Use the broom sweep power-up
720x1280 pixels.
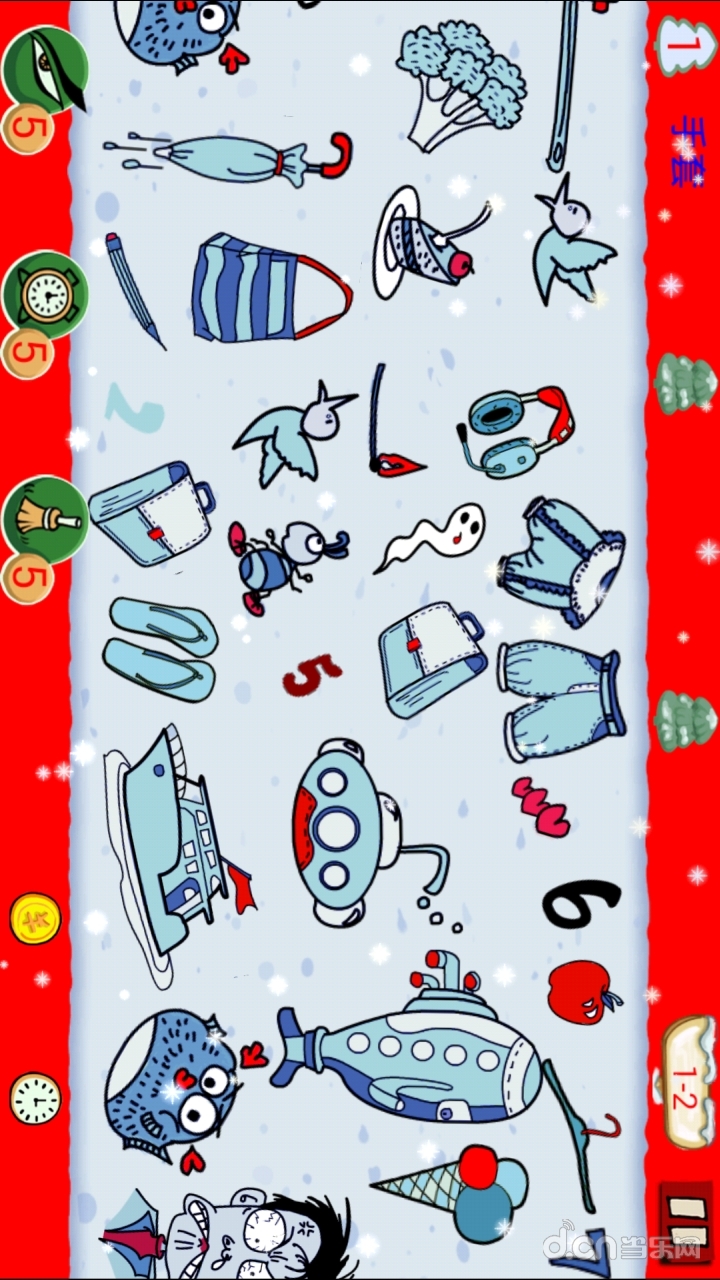point(45,521)
